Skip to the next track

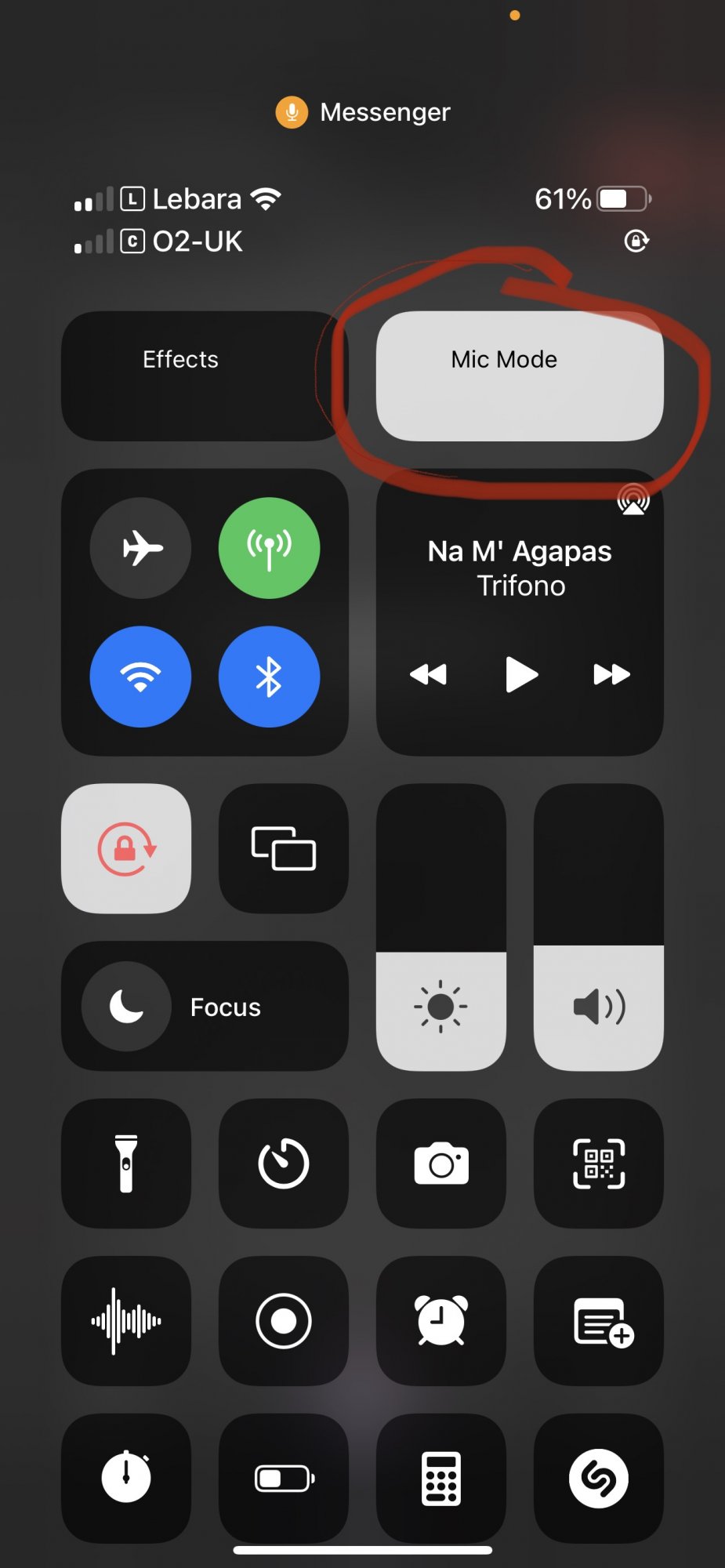click(611, 674)
